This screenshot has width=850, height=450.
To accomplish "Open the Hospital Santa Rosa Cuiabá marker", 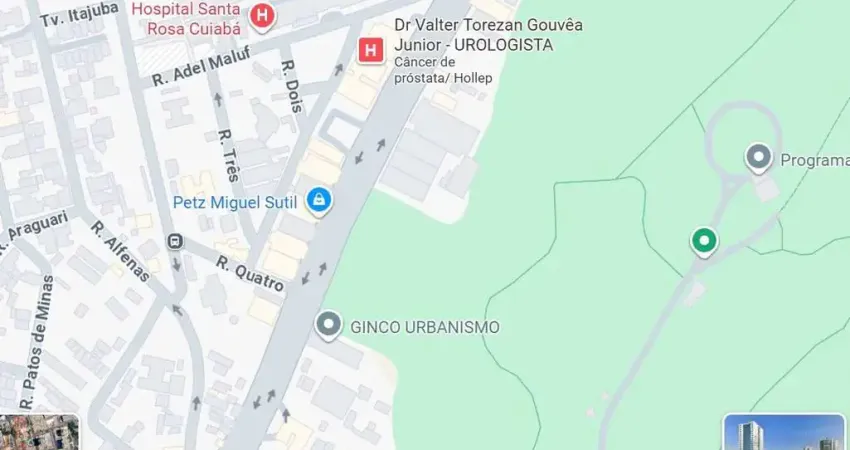I will pyautogui.click(x=262, y=16).
